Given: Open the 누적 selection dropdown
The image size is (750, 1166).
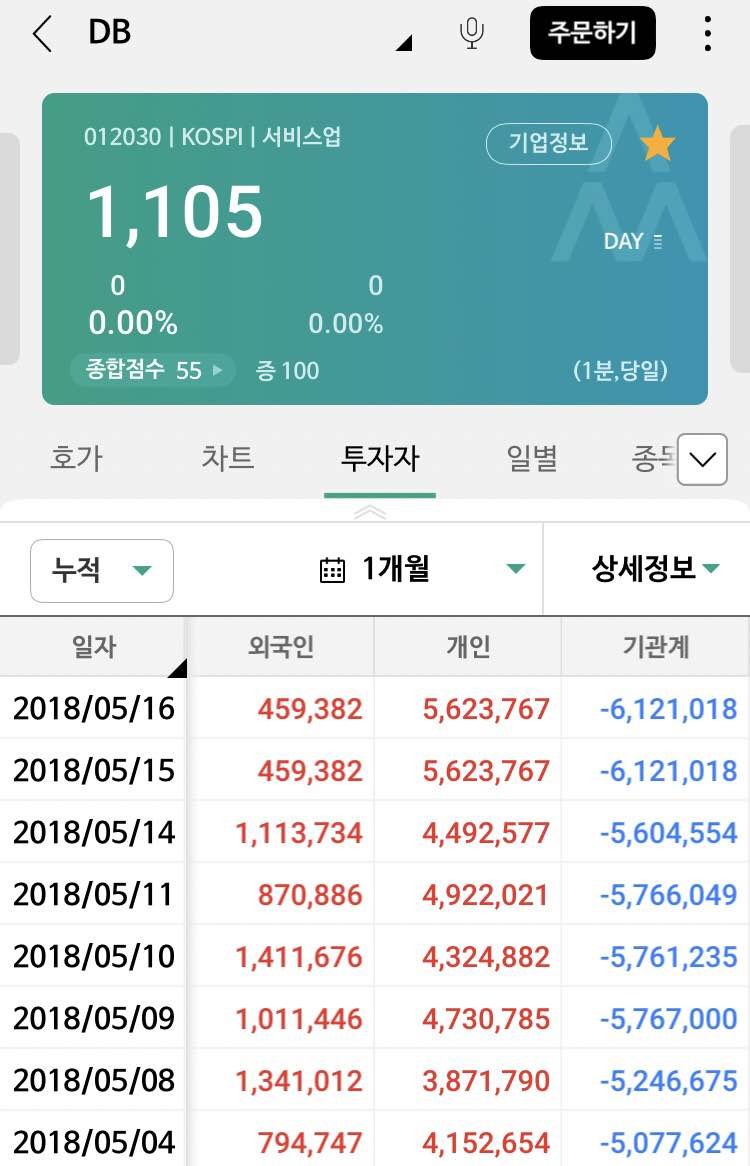Looking at the screenshot, I should [x=101, y=570].
